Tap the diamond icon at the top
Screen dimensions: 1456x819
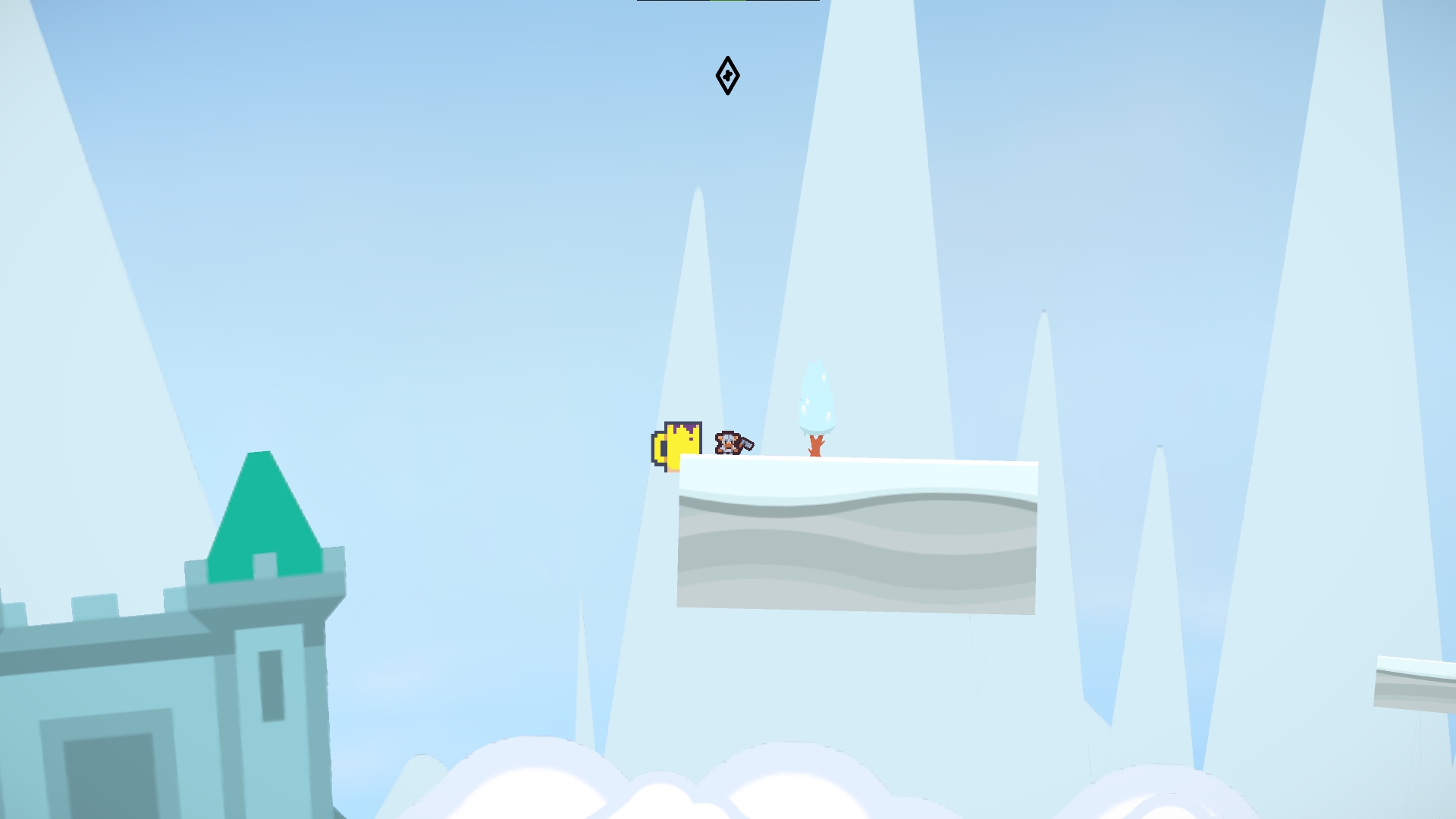727,76
